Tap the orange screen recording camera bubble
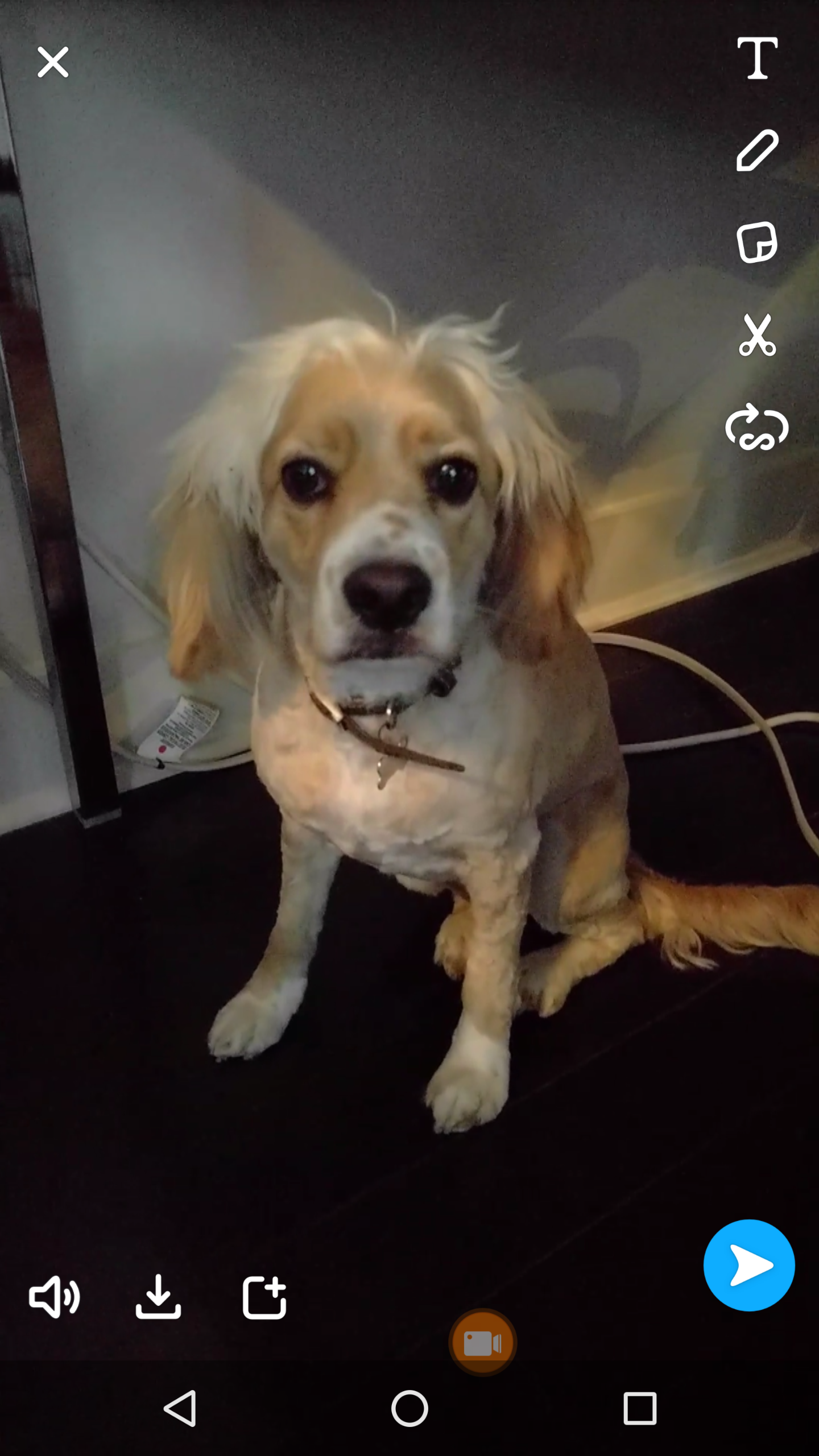 [x=482, y=1343]
